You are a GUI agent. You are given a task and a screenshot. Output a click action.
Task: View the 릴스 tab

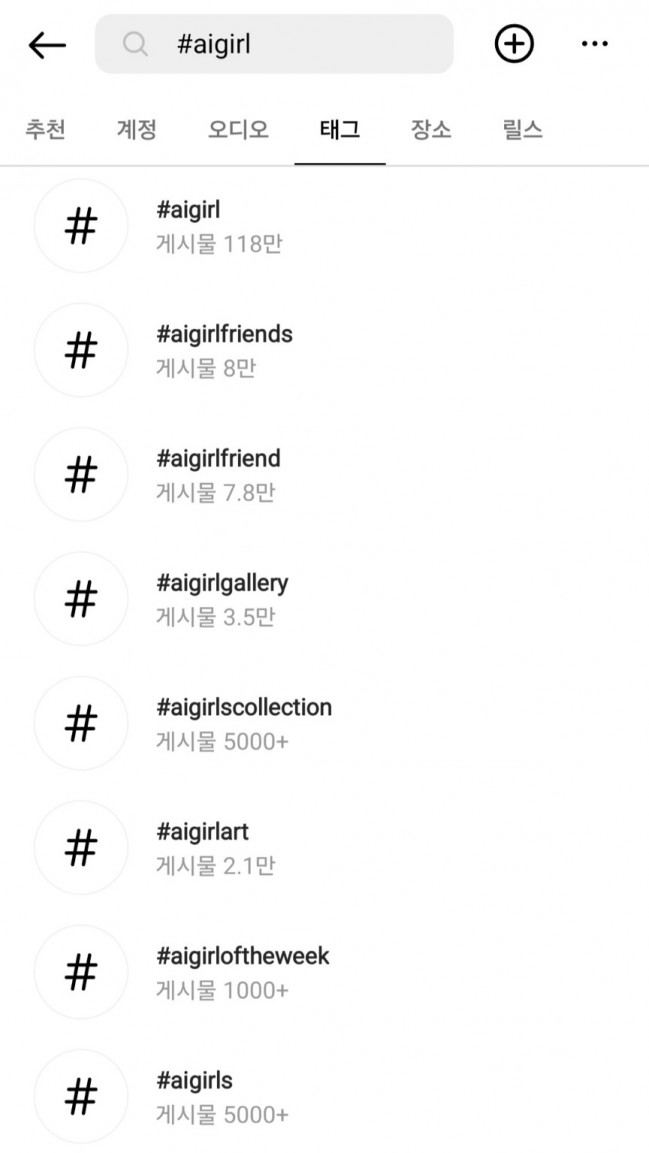coord(522,130)
